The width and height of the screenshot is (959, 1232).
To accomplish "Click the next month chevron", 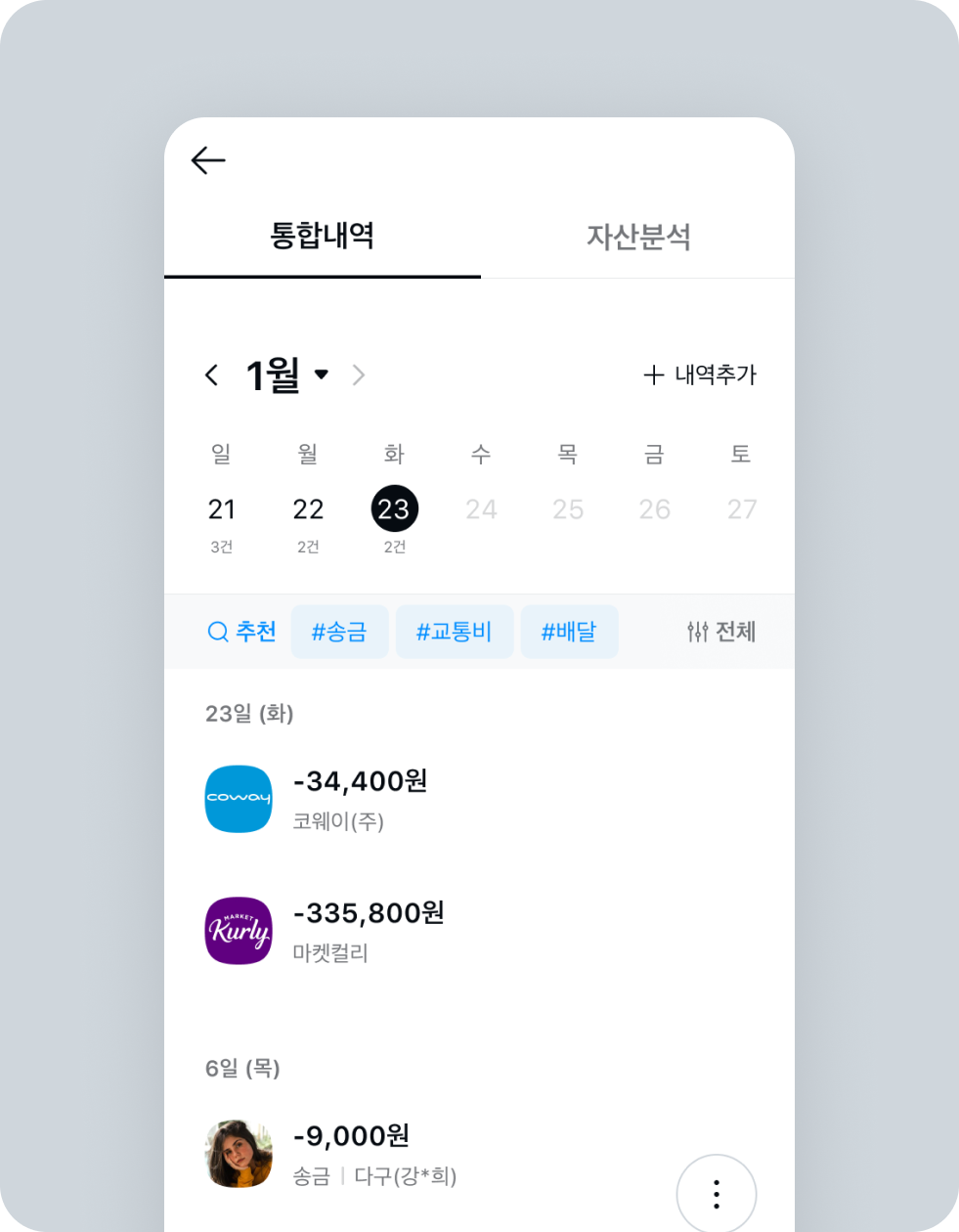I will (x=358, y=374).
